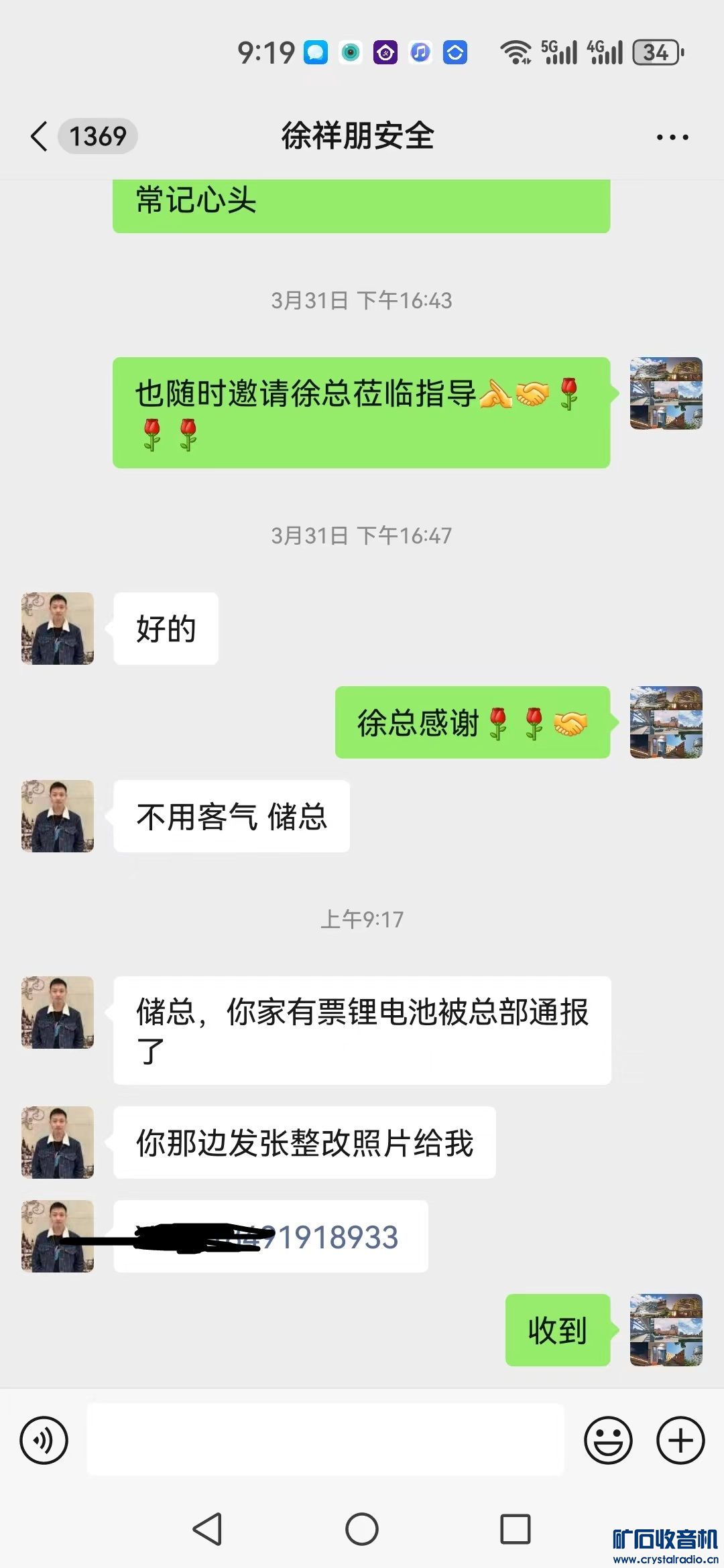The height and width of the screenshot is (1568, 724).
Task: Go back to the chat list
Action: [x=40, y=137]
